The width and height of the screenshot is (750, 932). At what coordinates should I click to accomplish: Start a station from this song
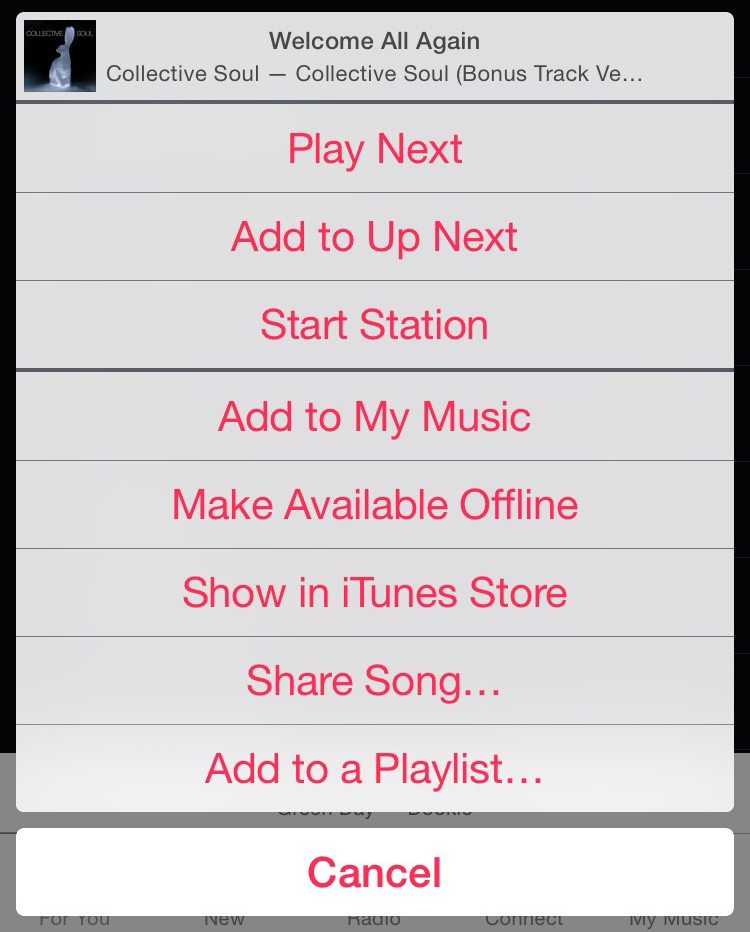[x=374, y=325]
